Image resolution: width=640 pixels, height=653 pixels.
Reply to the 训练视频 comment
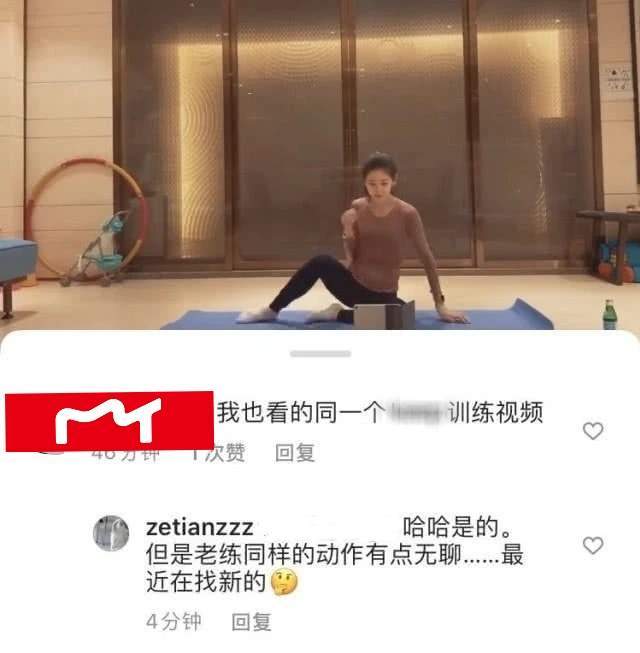[295, 453]
